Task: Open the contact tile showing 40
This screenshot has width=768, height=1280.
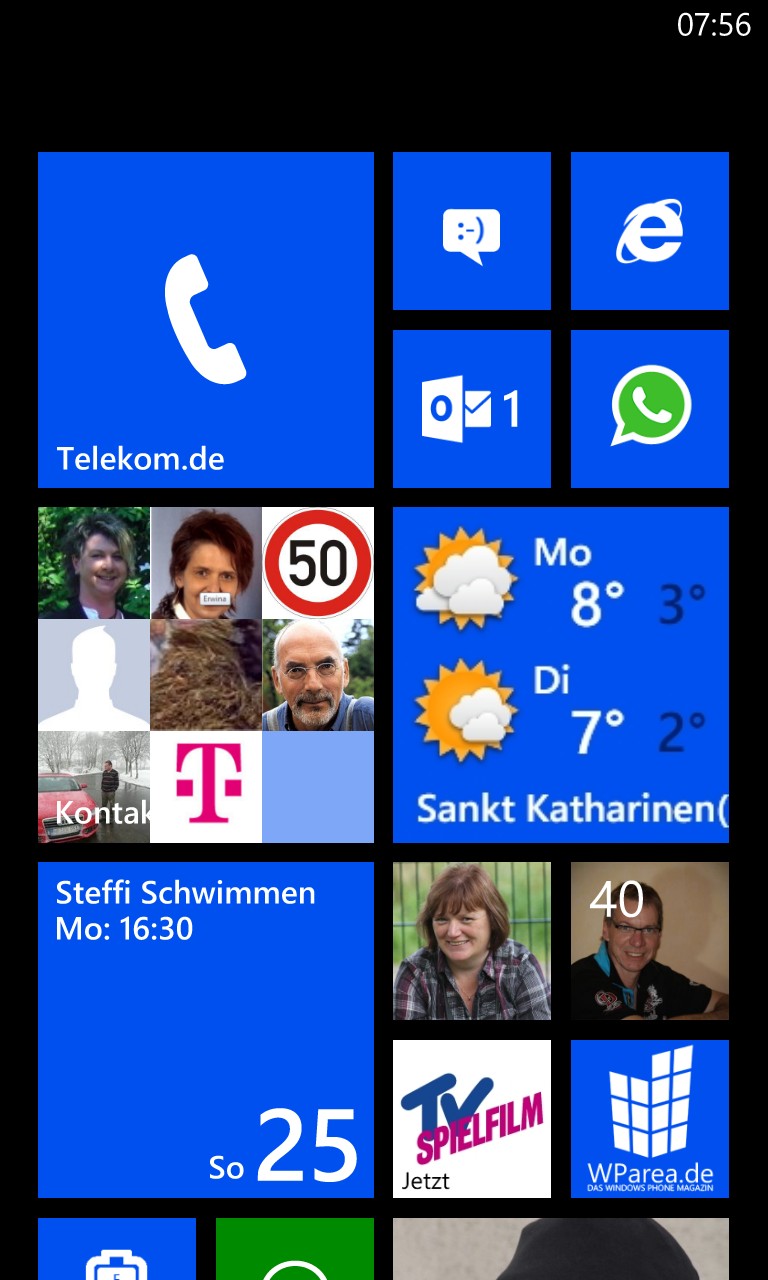Action: click(x=650, y=941)
